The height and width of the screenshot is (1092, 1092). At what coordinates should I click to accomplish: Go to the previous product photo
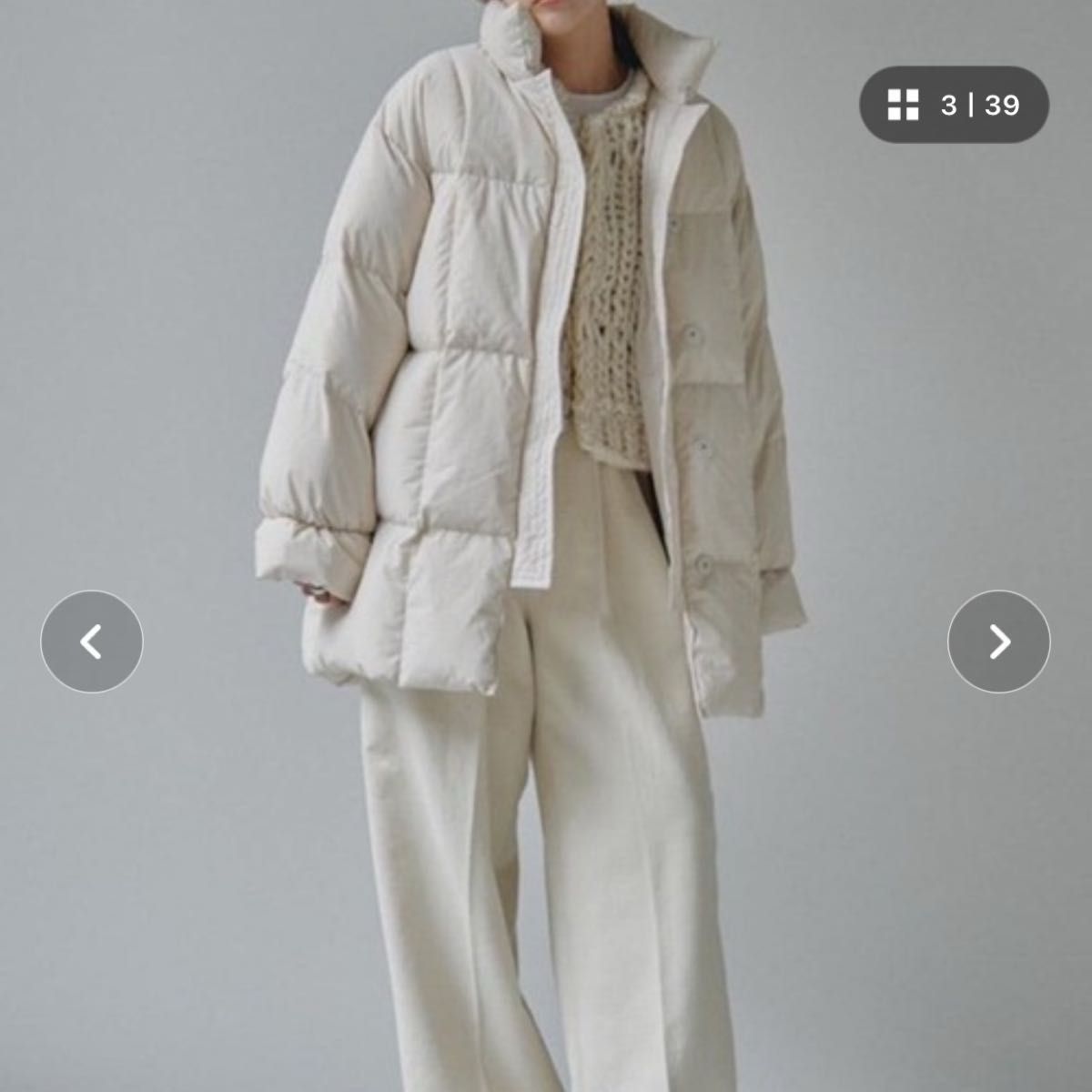point(92,642)
